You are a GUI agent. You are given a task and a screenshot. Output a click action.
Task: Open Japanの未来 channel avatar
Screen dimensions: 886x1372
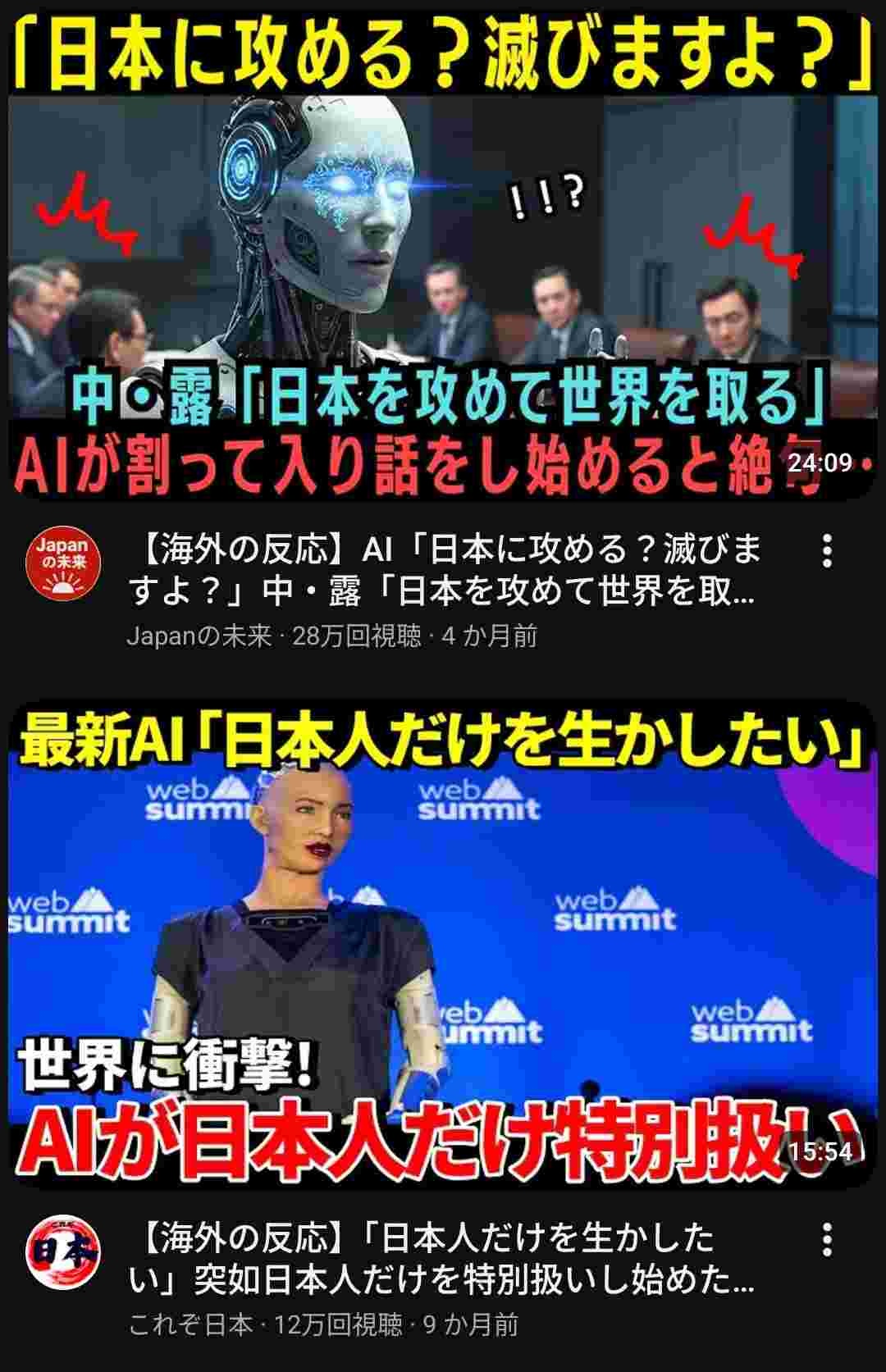click(x=63, y=563)
